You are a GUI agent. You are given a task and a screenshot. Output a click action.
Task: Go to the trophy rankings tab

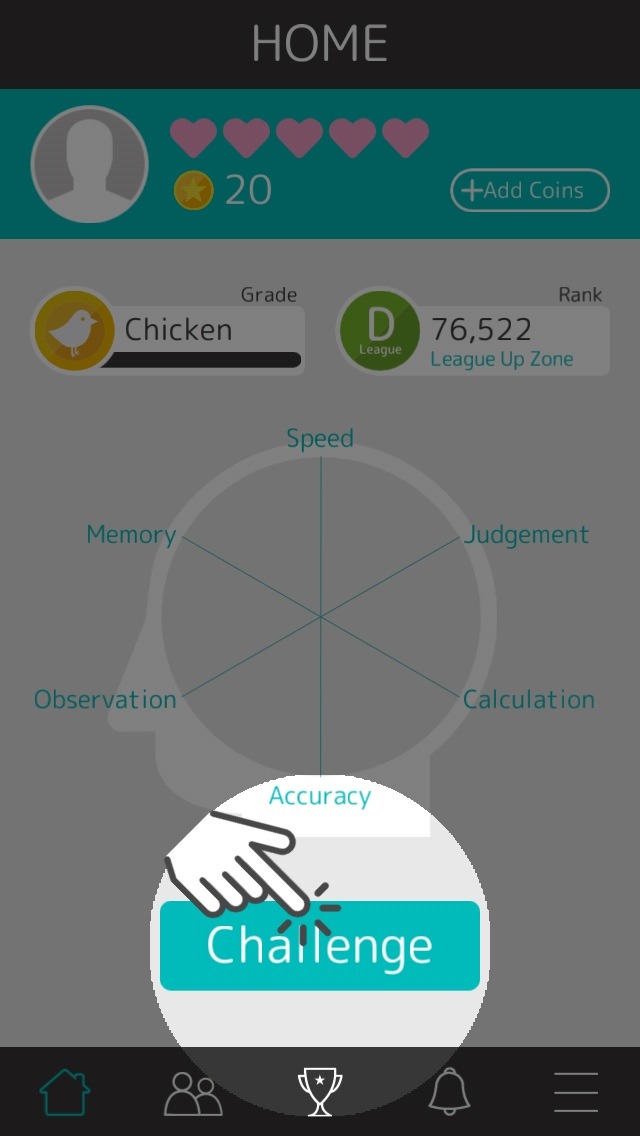click(x=320, y=1092)
